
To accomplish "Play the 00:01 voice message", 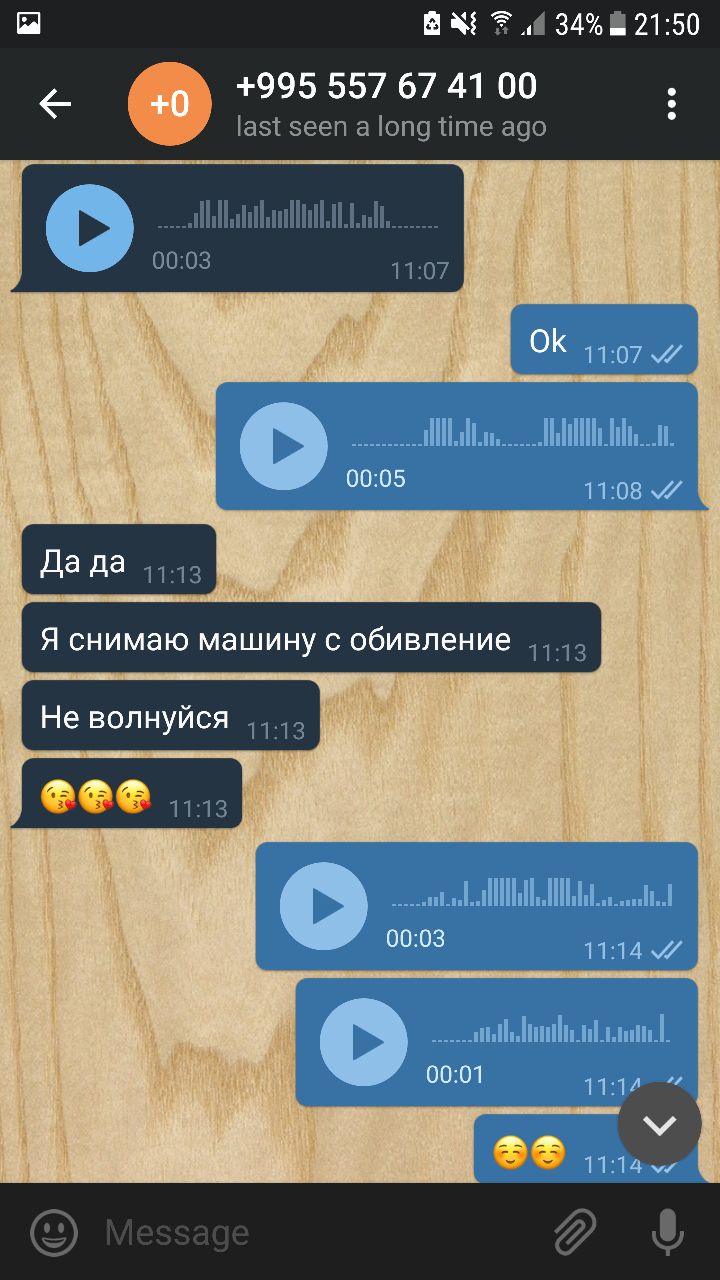I will [364, 1042].
